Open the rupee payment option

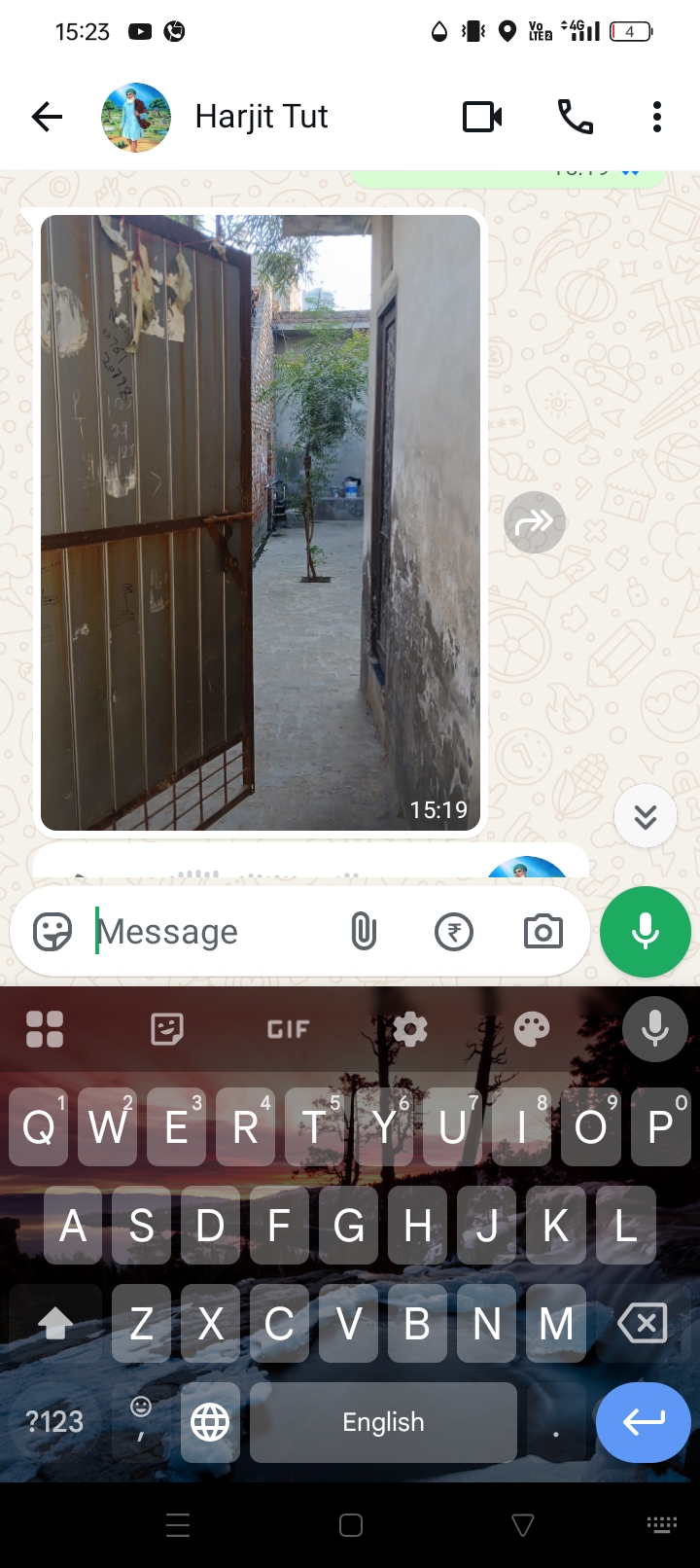[x=454, y=932]
